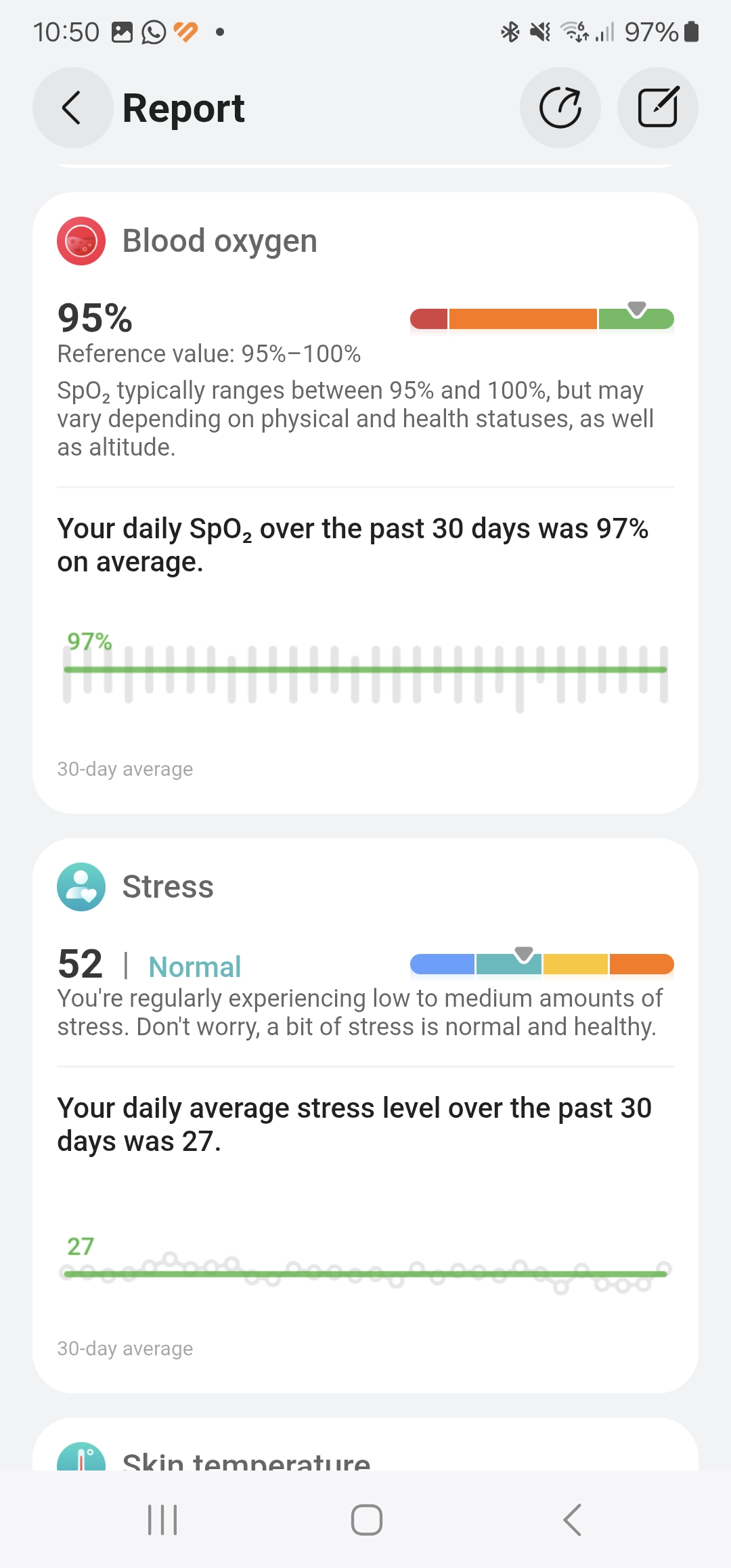This screenshot has width=731, height=1568.
Task: Tap the edit report icon
Action: pyautogui.click(x=657, y=108)
